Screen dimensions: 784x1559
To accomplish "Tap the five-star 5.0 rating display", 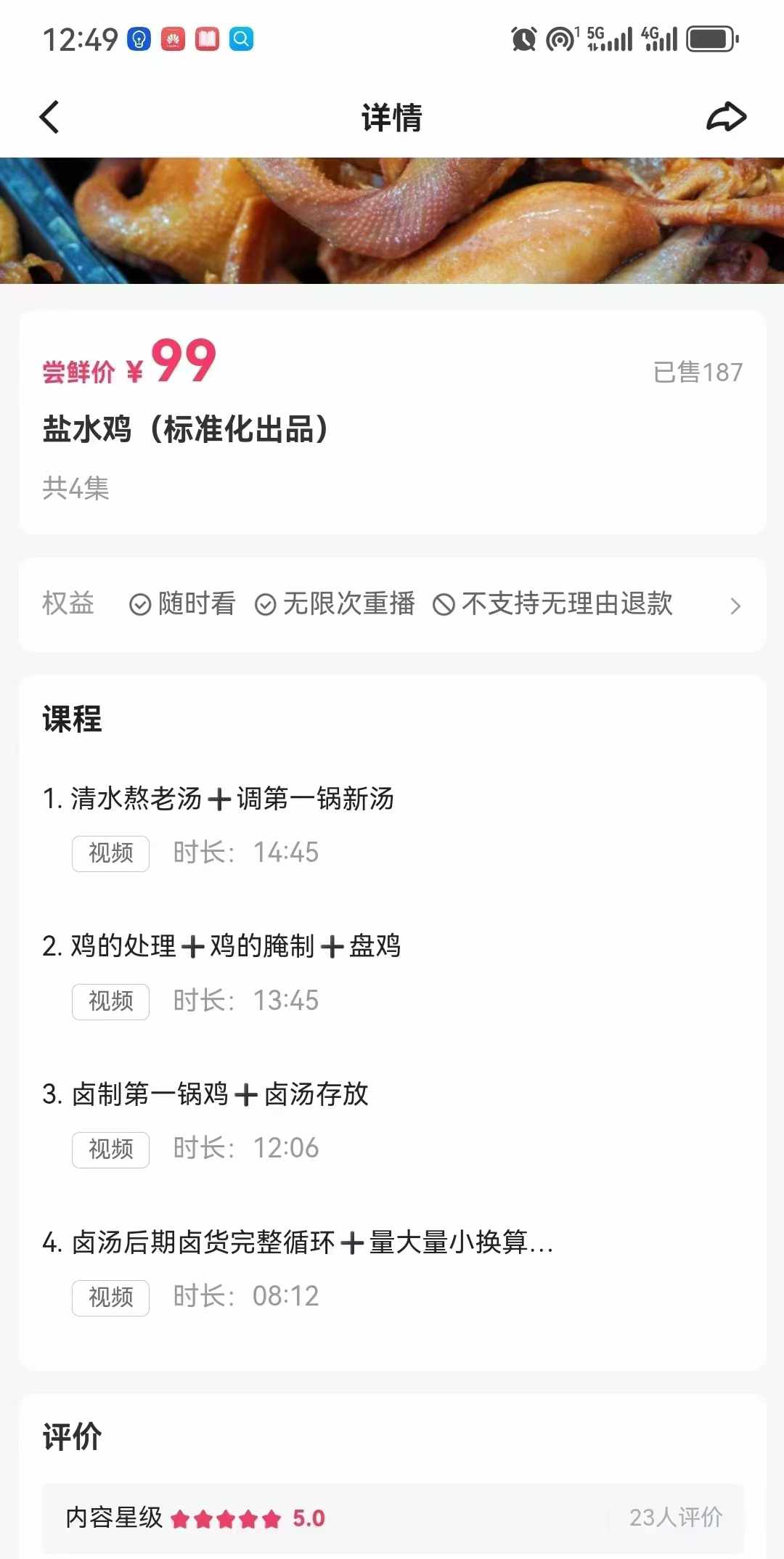I will coord(247,1518).
